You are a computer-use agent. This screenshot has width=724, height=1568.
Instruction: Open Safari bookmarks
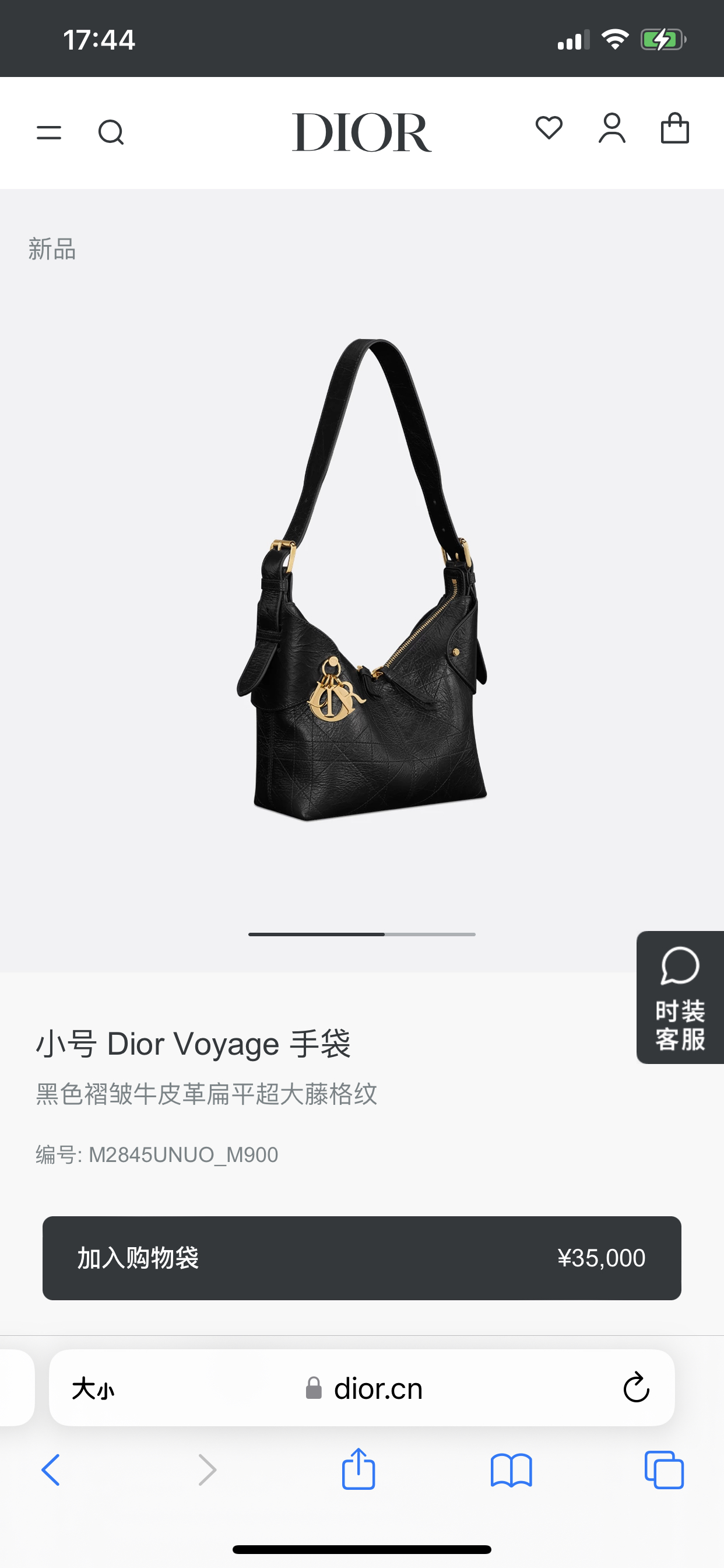point(511,1470)
